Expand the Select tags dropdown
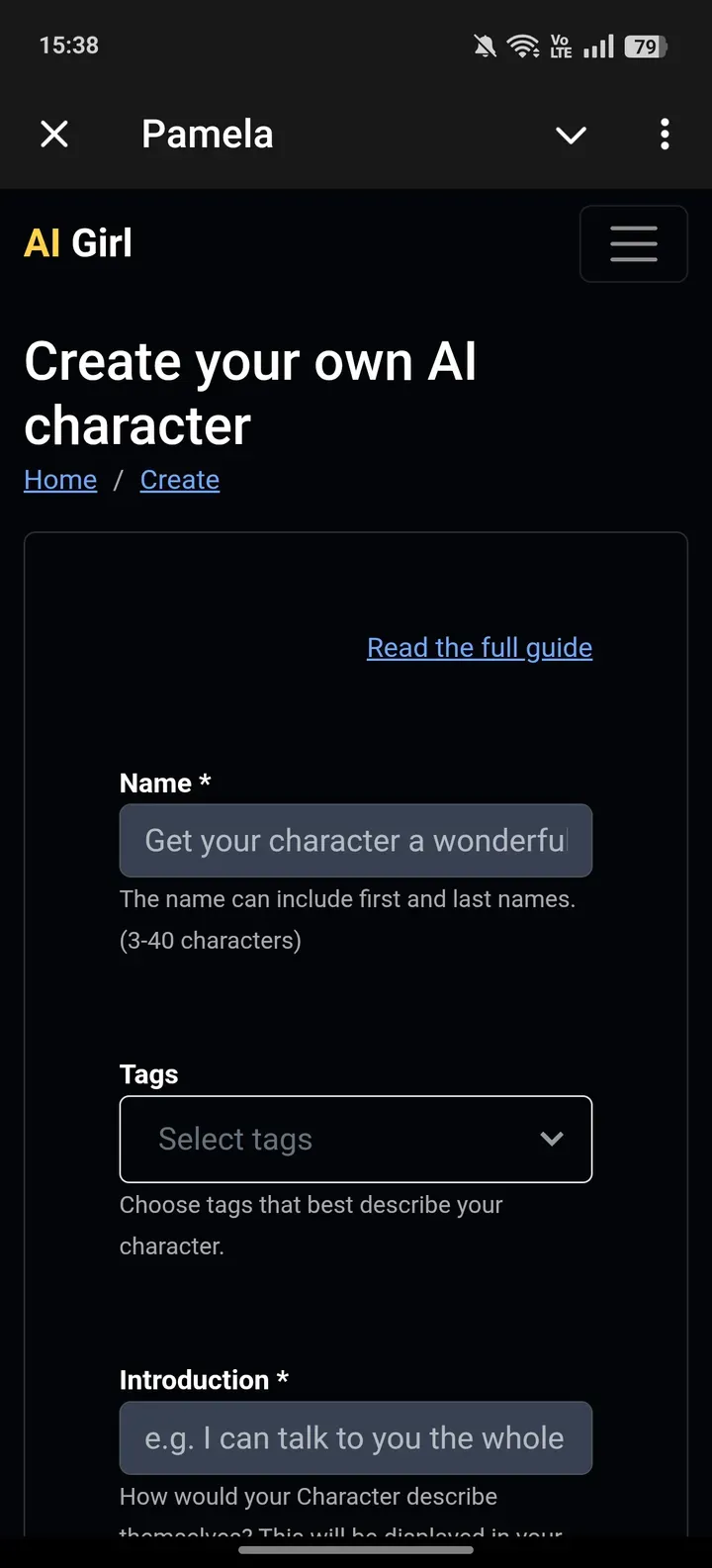Viewport: 712px width, 1568px height. coord(356,1139)
